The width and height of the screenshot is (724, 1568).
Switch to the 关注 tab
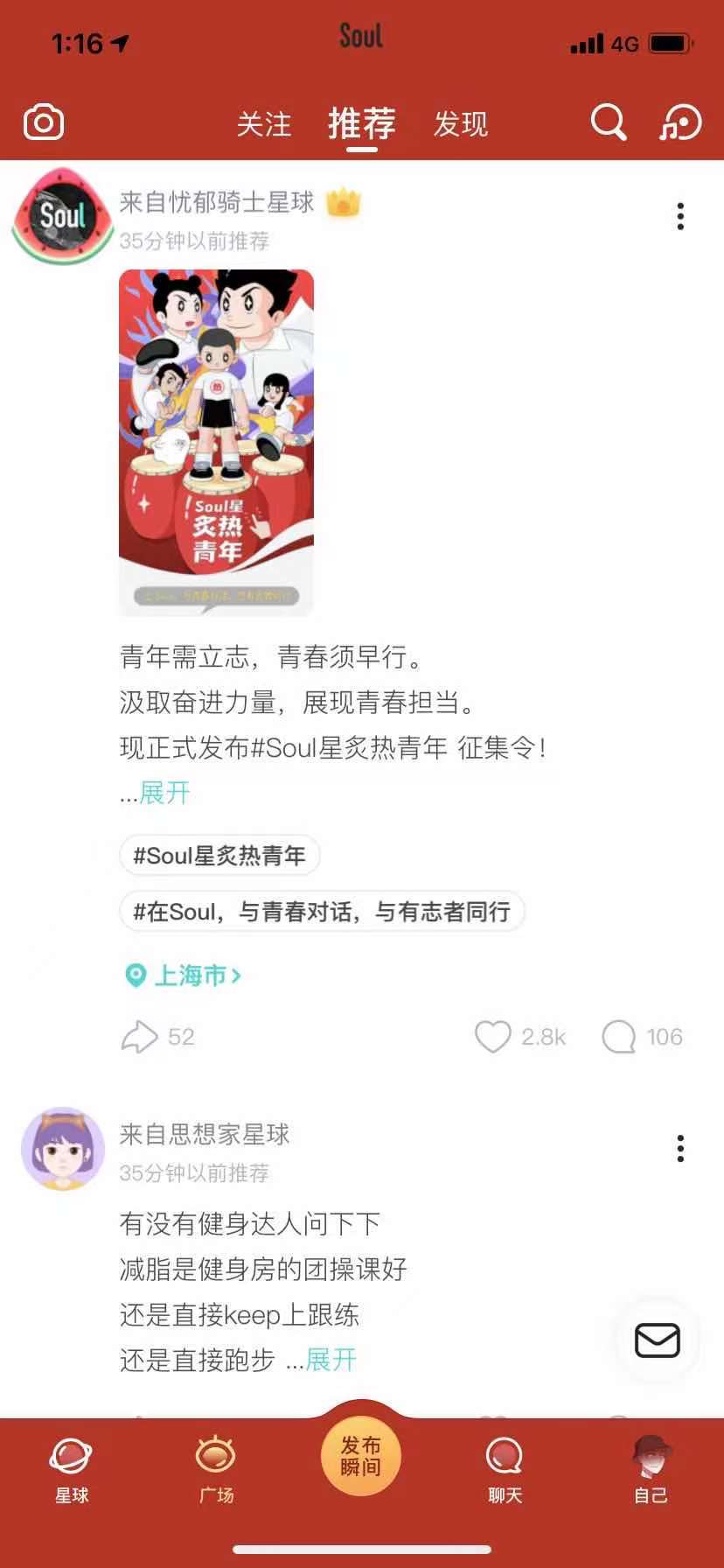click(x=263, y=124)
